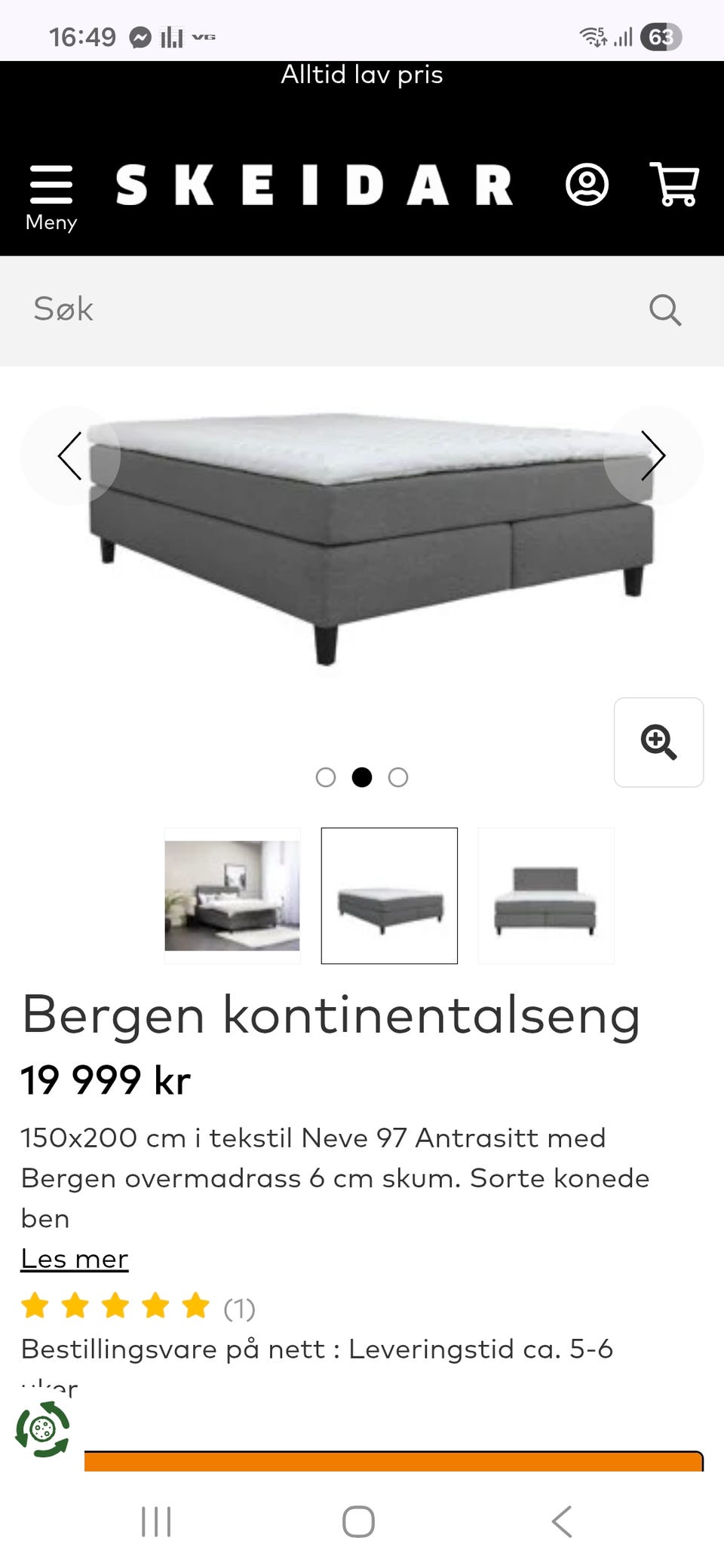This screenshot has height=1568, width=724.
Task: Go back with left carousel arrow
Action: coord(69,455)
